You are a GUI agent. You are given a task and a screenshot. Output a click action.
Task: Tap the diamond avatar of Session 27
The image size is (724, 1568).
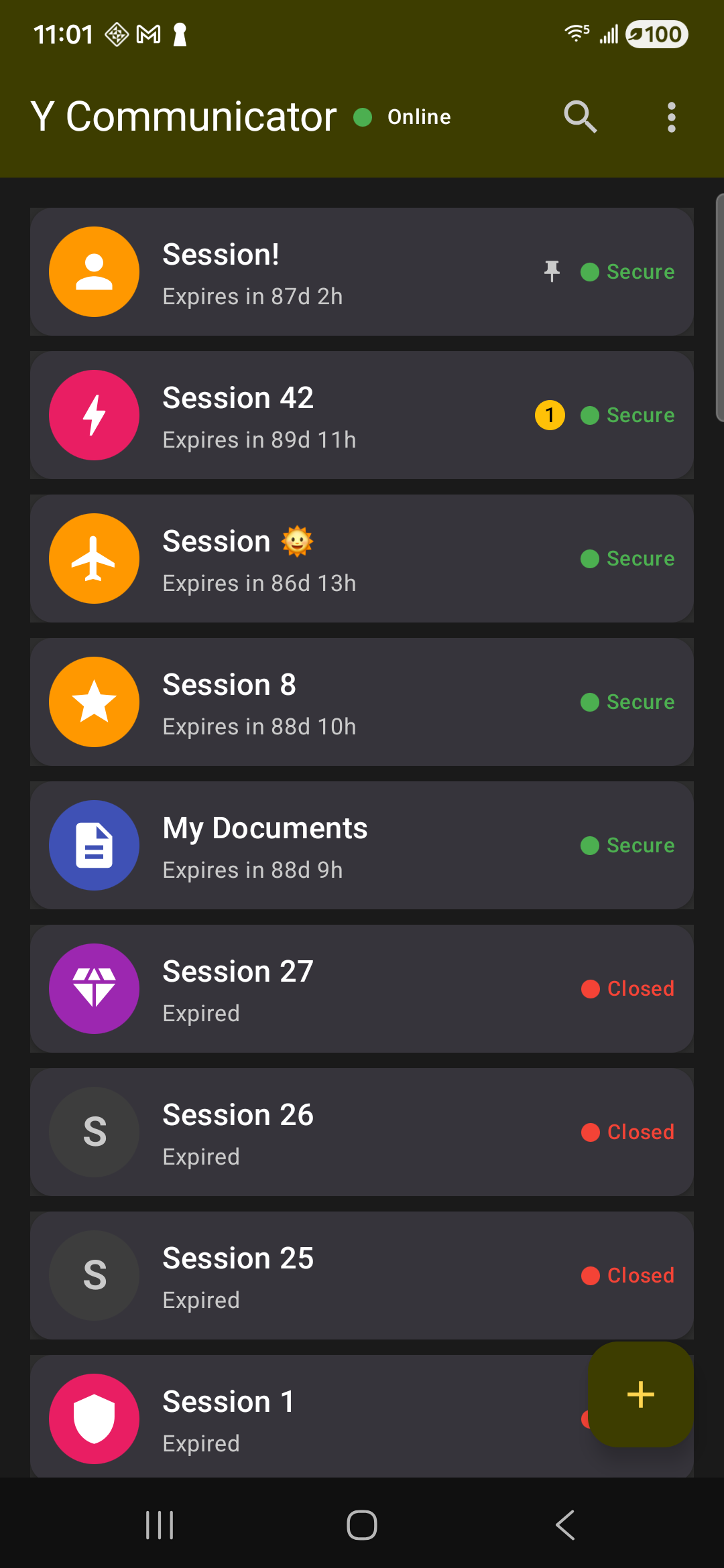[x=94, y=988]
